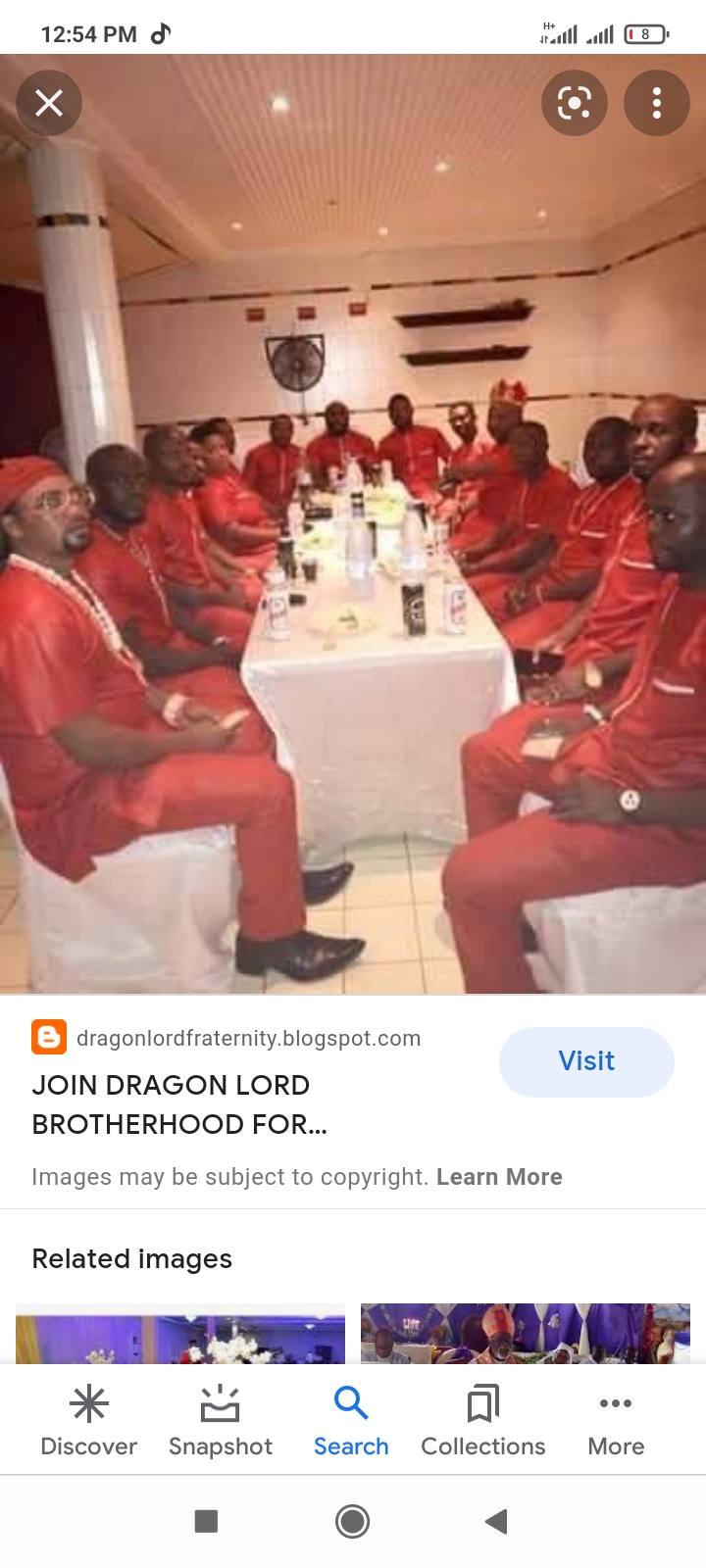Open the overflow menu
The image size is (706, 1568).
click(657, 103)
